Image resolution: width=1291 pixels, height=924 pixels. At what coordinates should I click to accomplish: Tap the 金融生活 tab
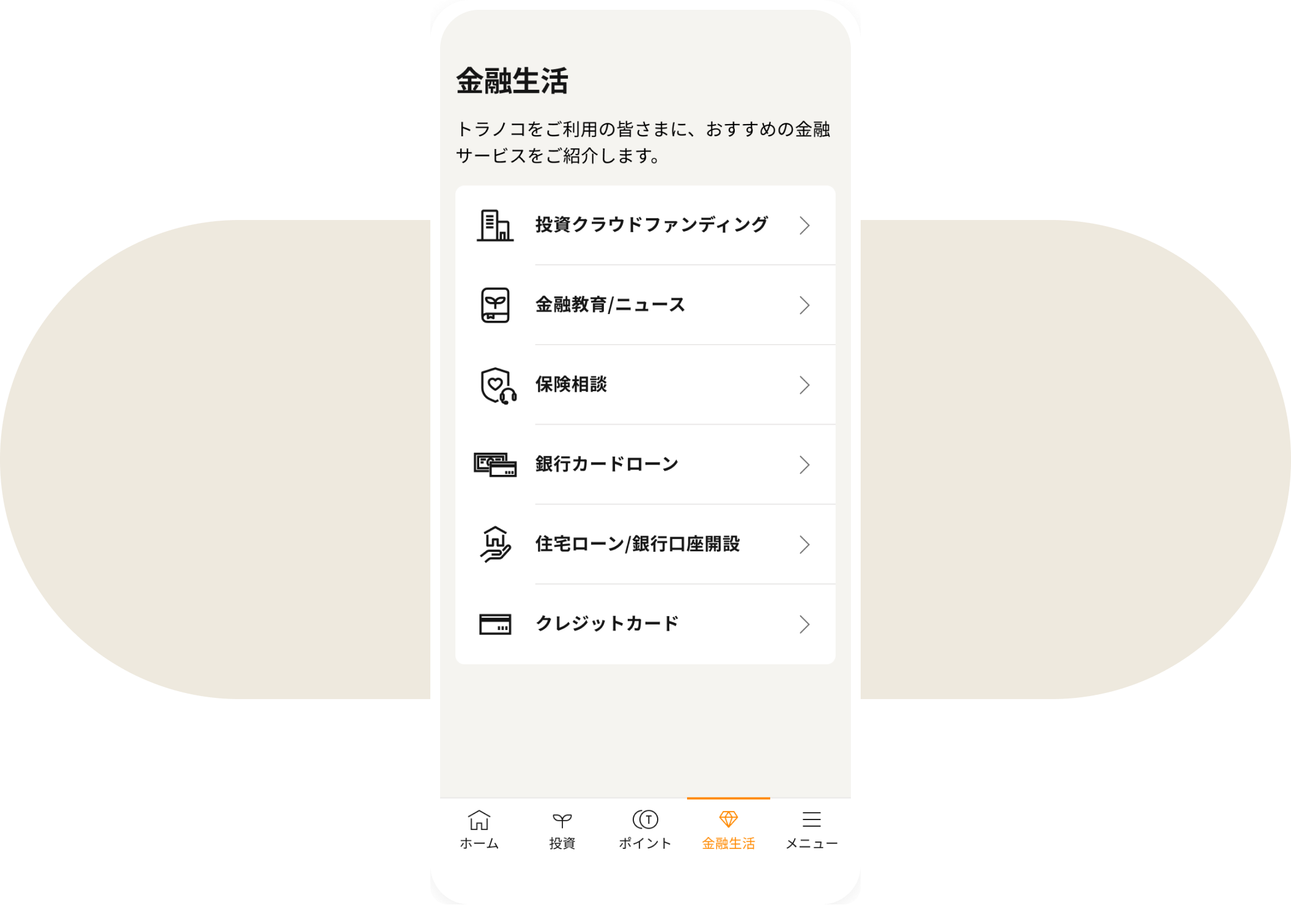(728, 830)
